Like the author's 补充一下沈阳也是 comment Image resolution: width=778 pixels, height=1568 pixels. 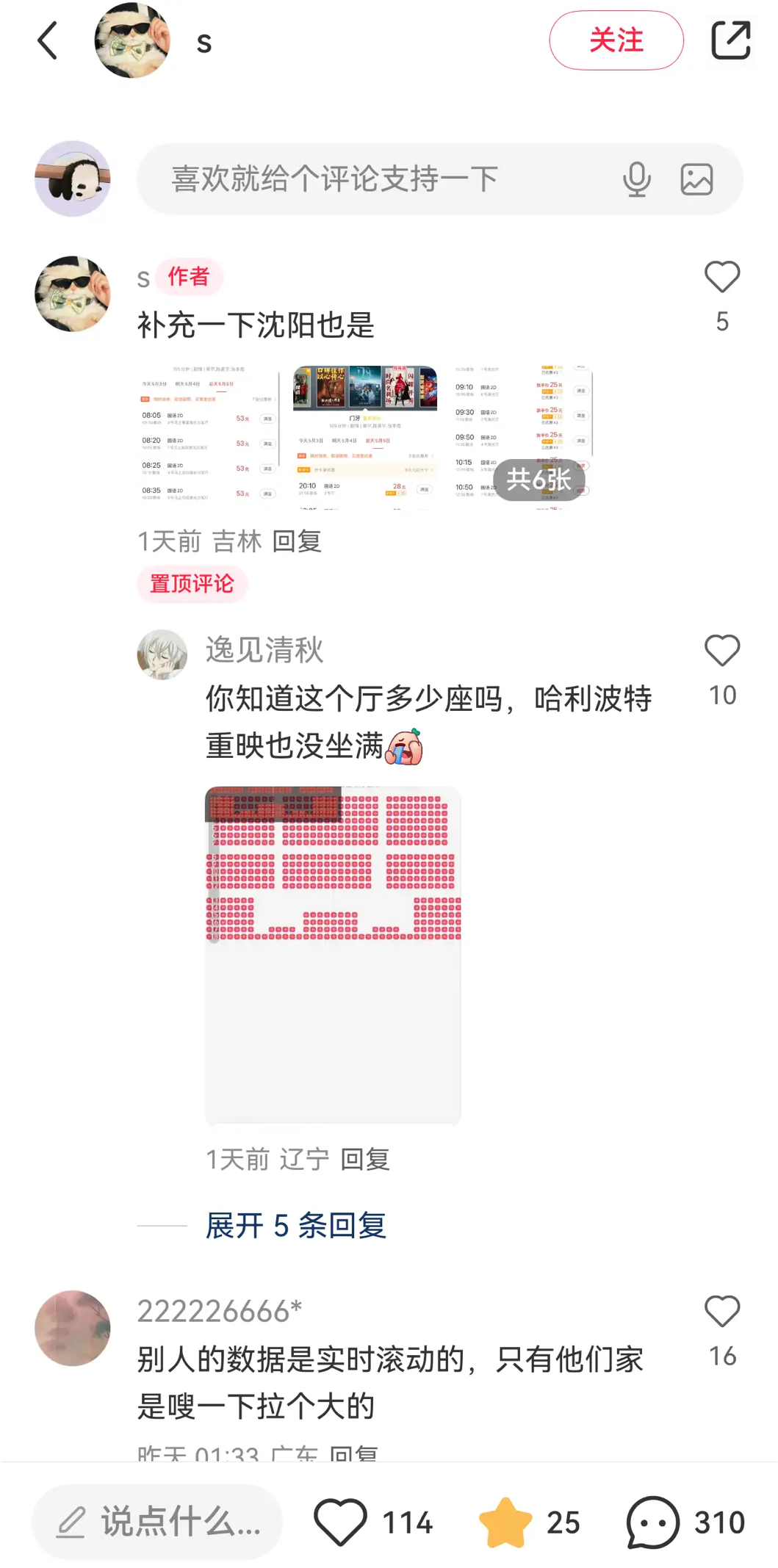coord(722,278)
